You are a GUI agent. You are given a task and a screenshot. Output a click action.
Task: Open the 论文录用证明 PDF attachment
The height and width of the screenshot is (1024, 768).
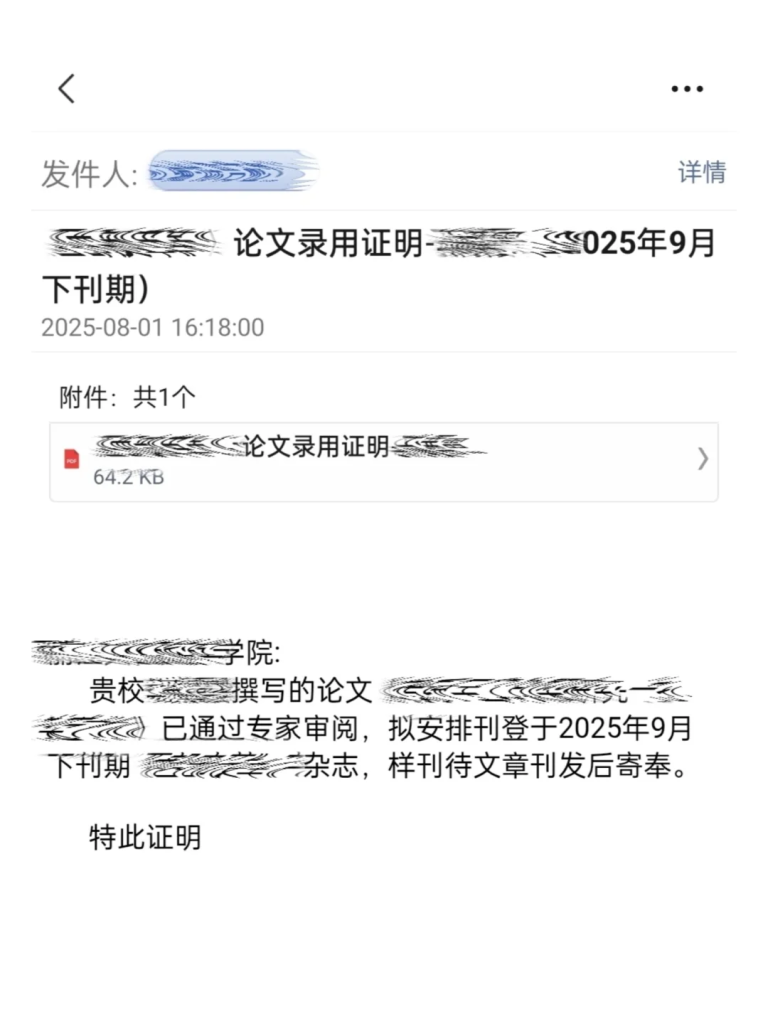click(384, 460)
